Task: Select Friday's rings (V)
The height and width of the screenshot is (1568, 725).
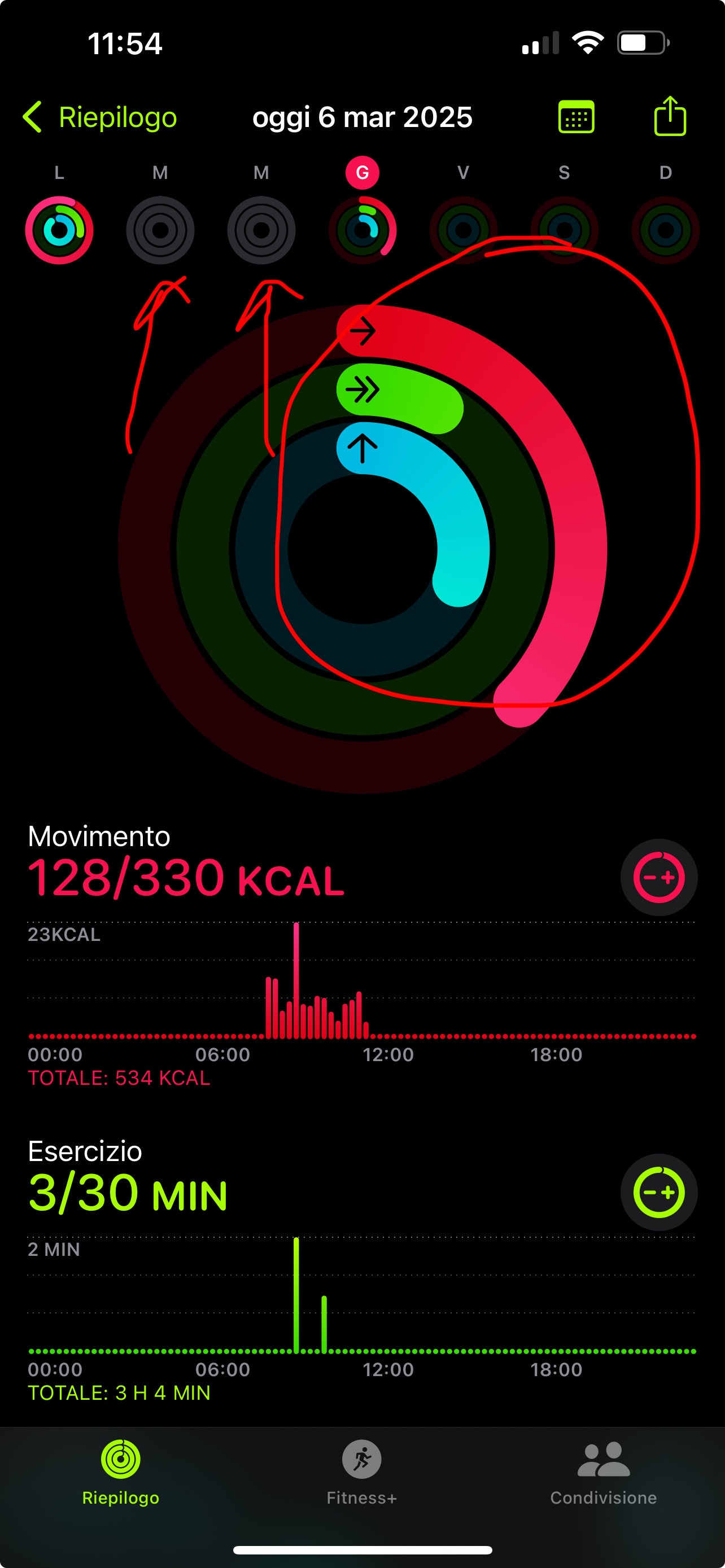Action: (463, 230)
